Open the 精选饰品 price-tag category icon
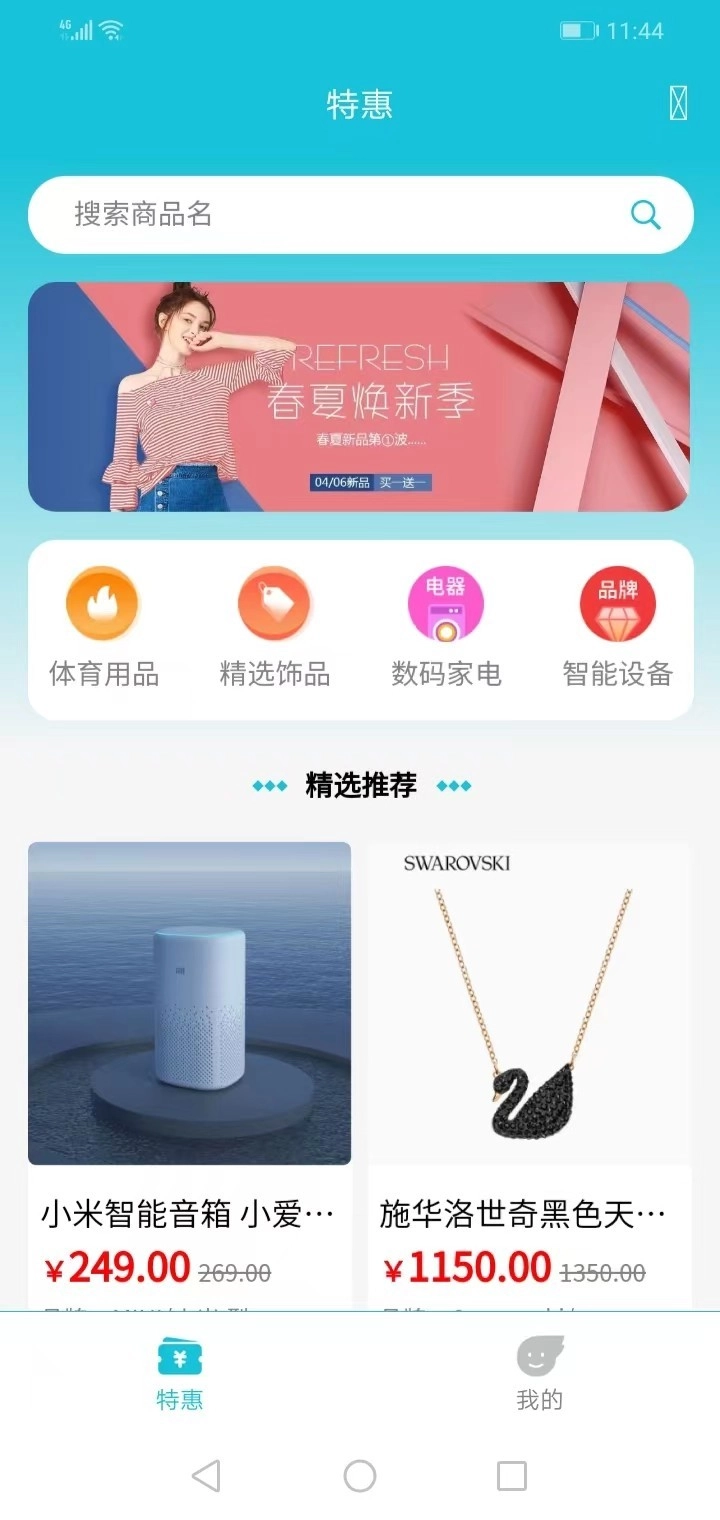The height and width of the screenshot is (1520, 720). (x=274, y=603)
